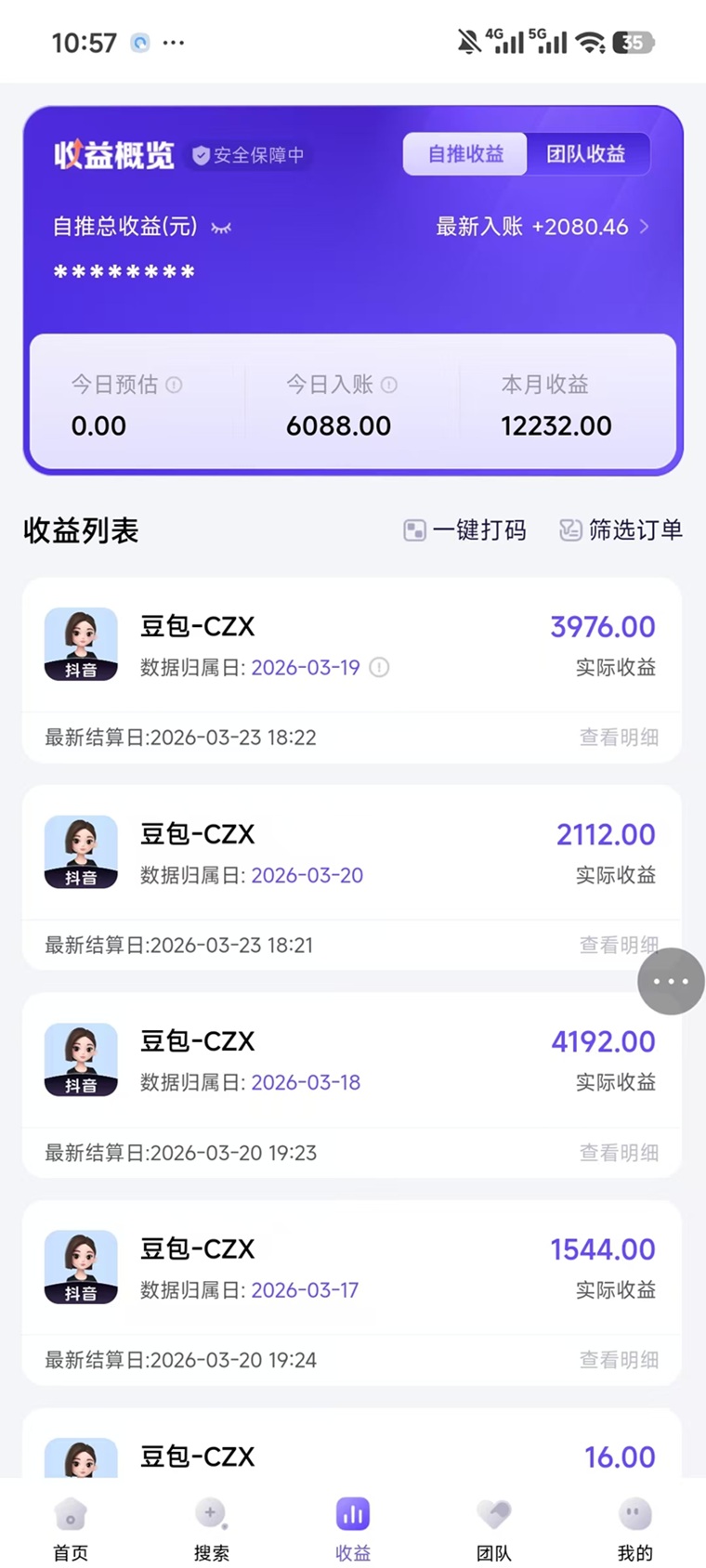Tap the 今日预估 info icon

[x=176, y=385]
